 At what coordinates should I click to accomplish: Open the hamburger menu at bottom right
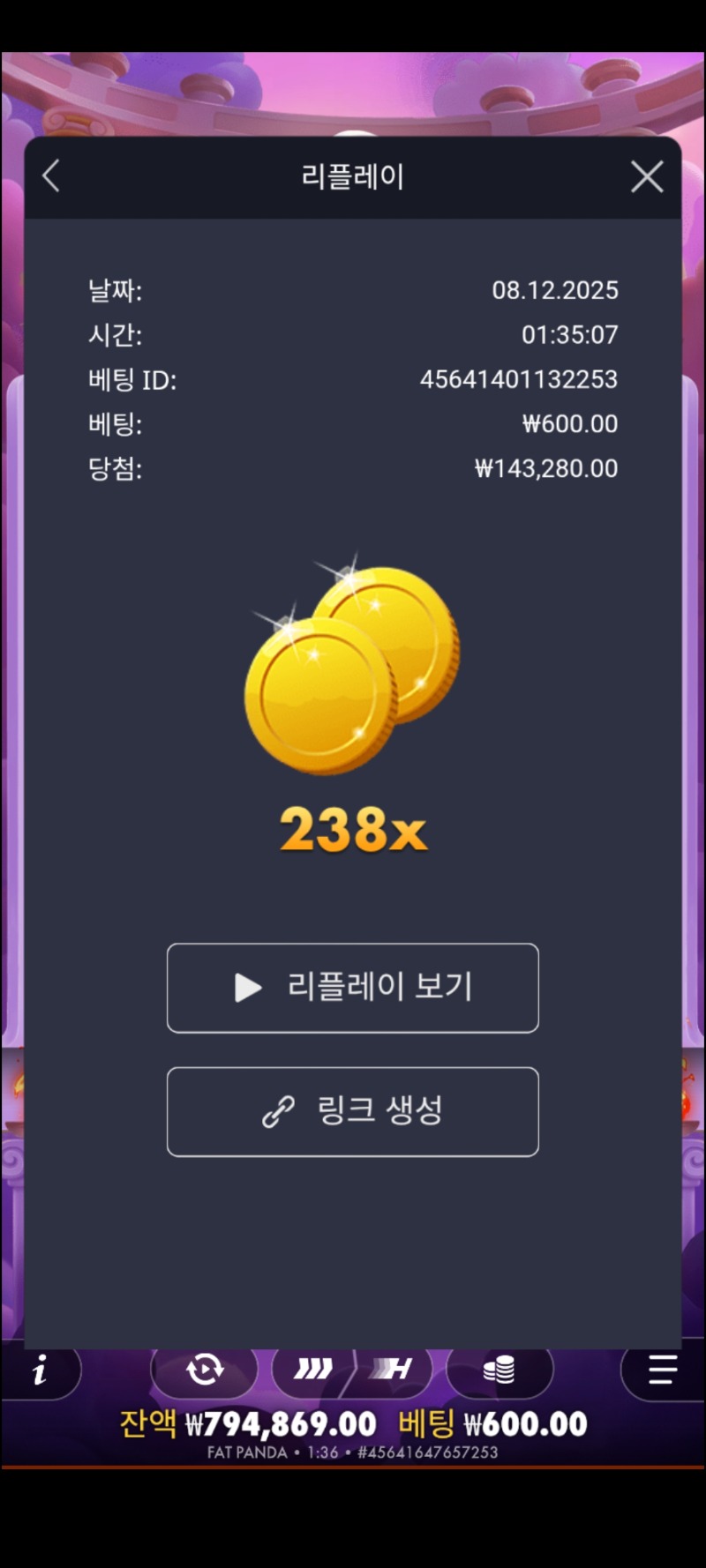660,1370
